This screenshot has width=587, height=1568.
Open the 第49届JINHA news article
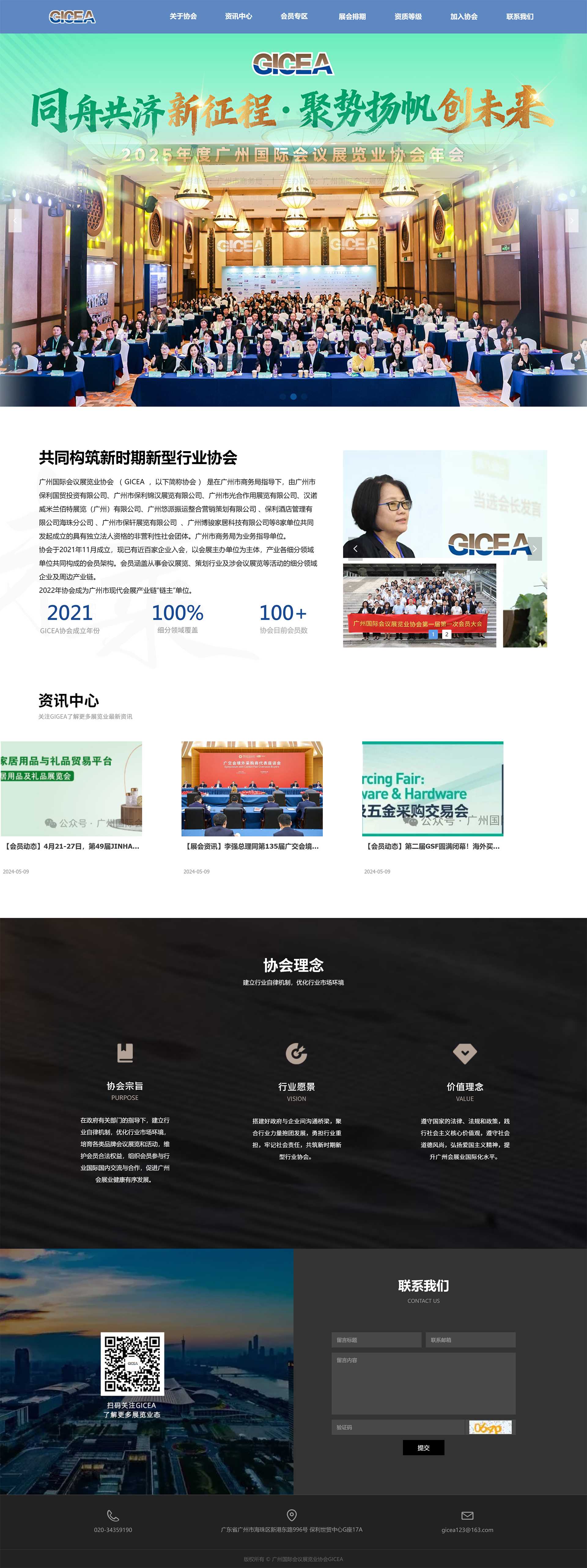click(x=72, y=846)
